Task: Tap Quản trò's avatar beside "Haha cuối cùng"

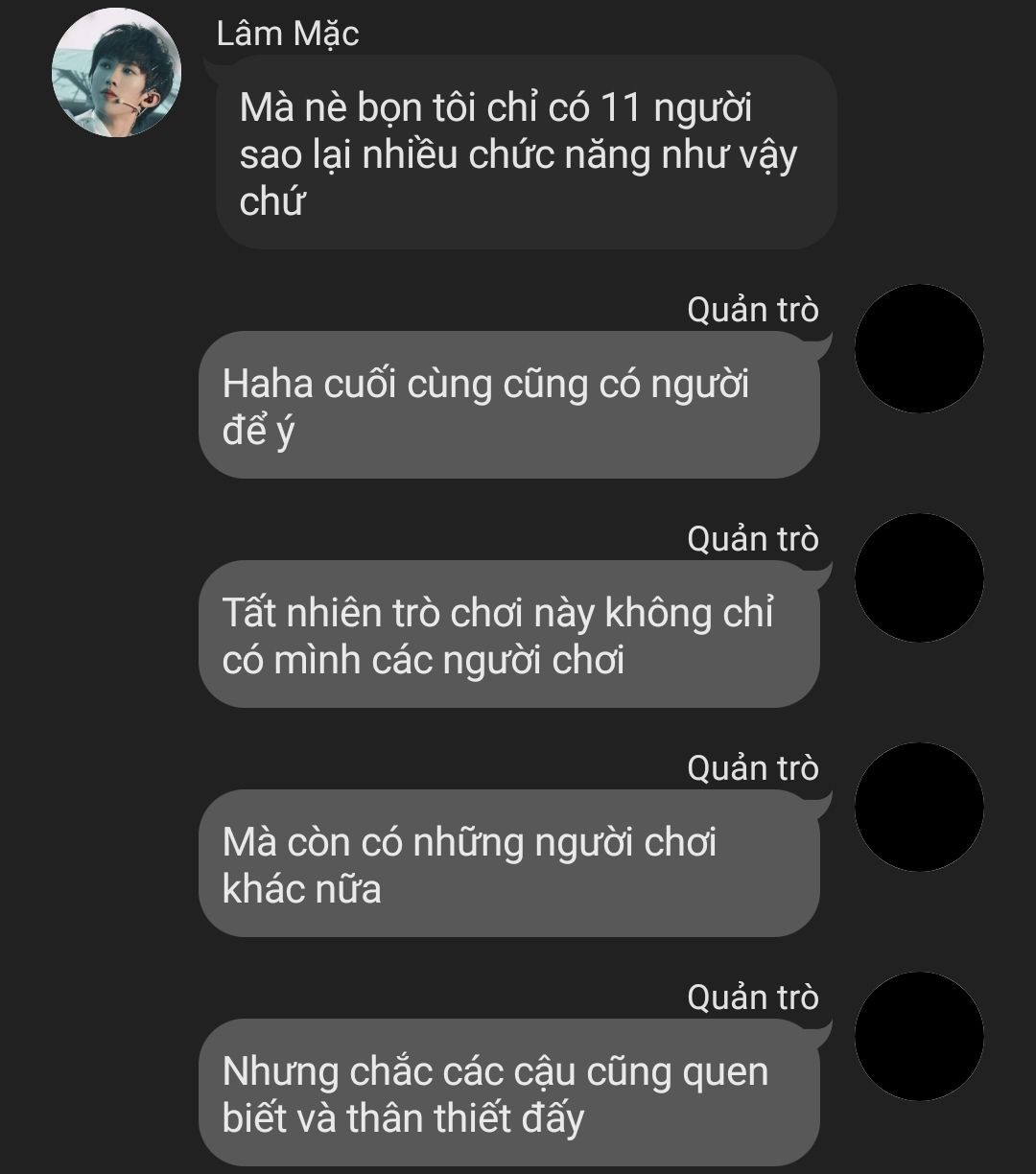Action: coord(918,349)
